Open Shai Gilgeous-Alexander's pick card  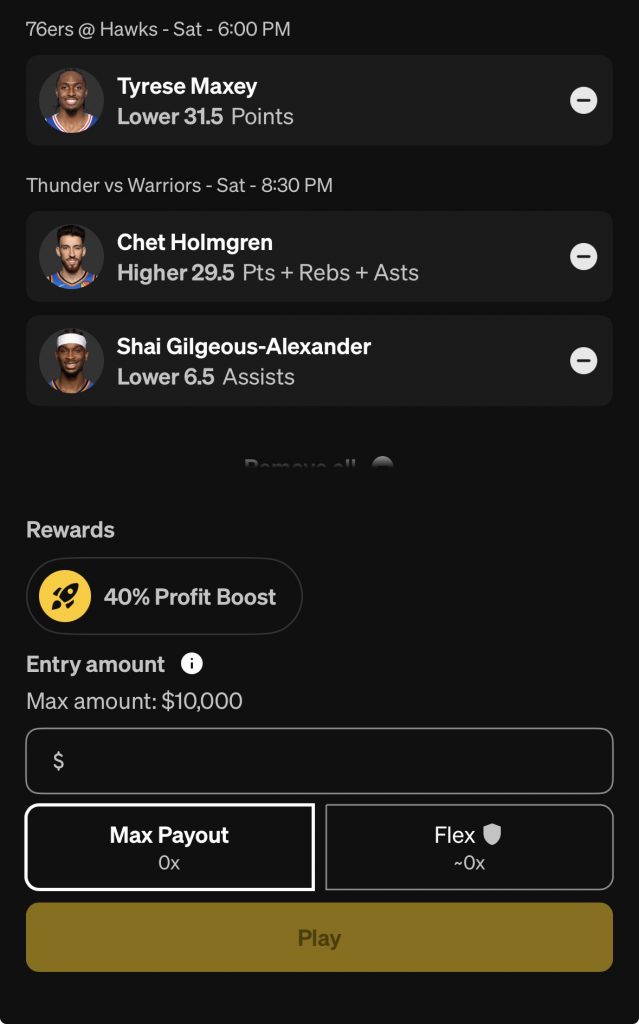[x=300, y=360]
